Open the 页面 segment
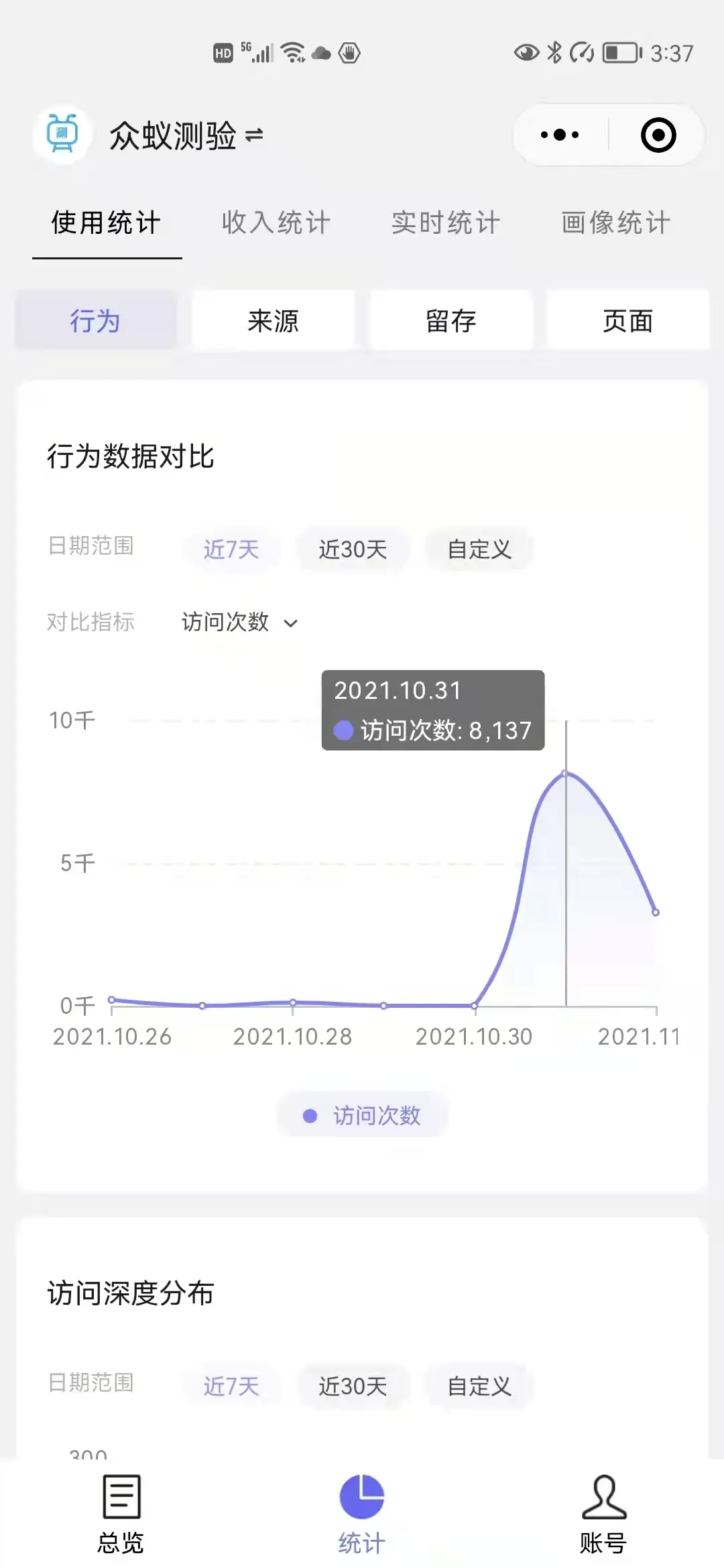The width and height of the screenshot is (724, 1568). pyautogui.click(x=628, y=320)
